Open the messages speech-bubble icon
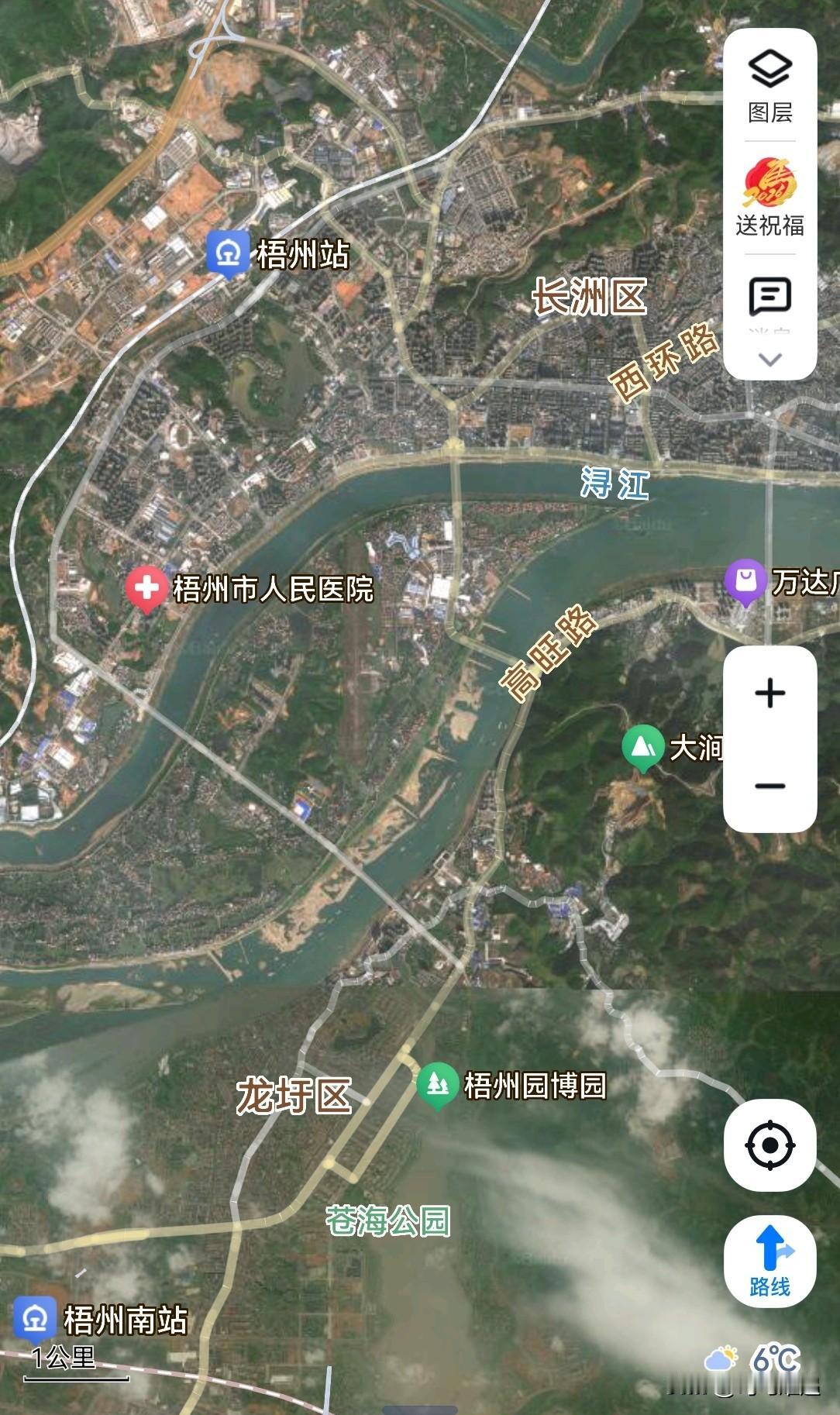 point(769,298)
